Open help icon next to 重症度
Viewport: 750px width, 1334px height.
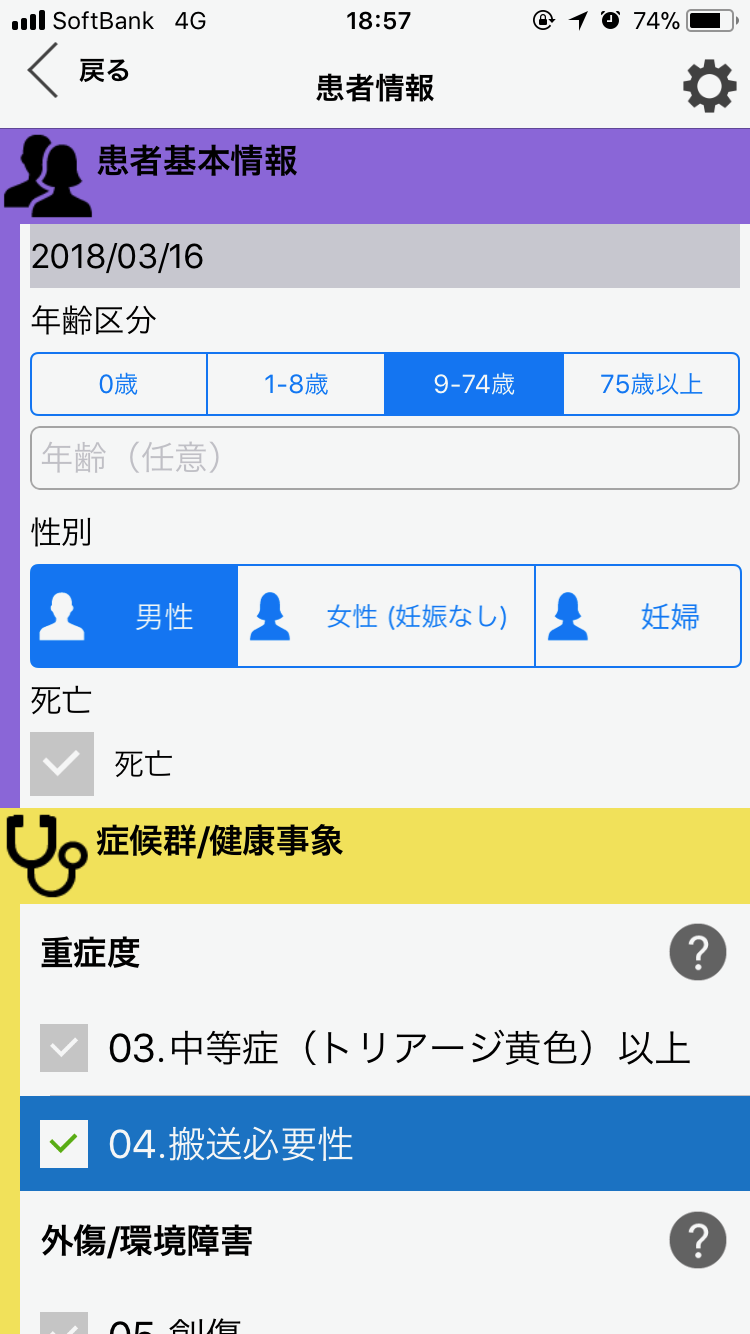698,952
